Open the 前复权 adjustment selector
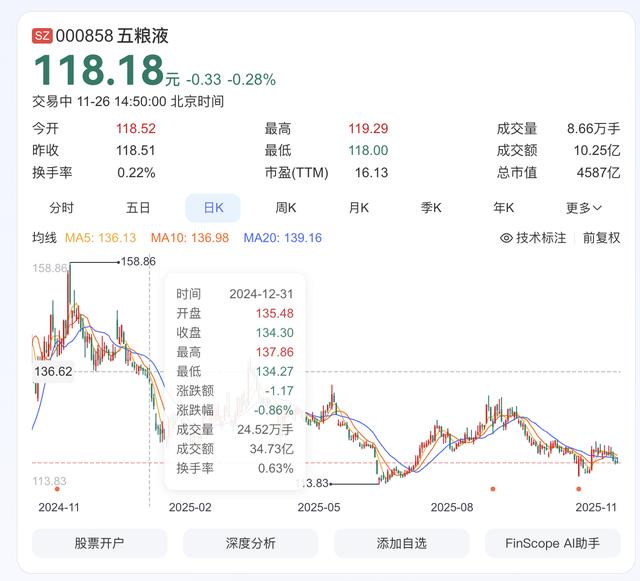The image size is (640, 581). [601, 238]
